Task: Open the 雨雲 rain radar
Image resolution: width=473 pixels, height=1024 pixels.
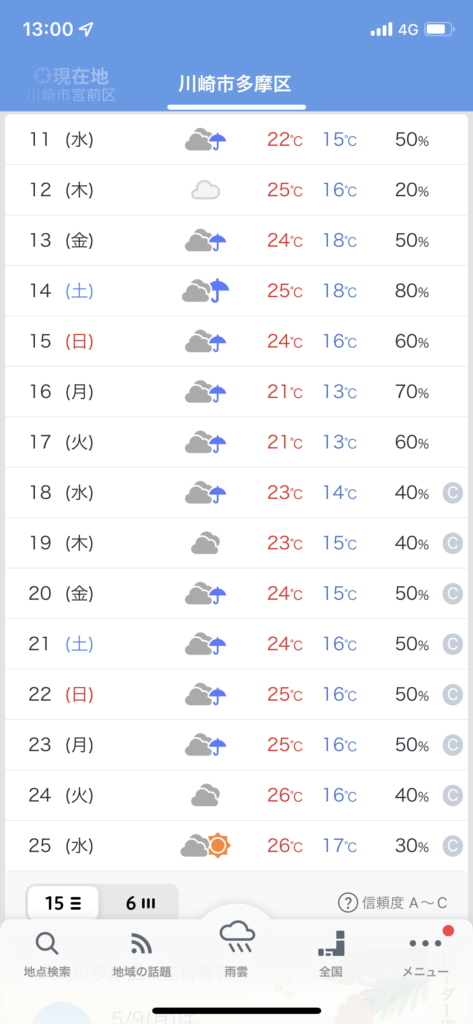Action: coord(236,949)
